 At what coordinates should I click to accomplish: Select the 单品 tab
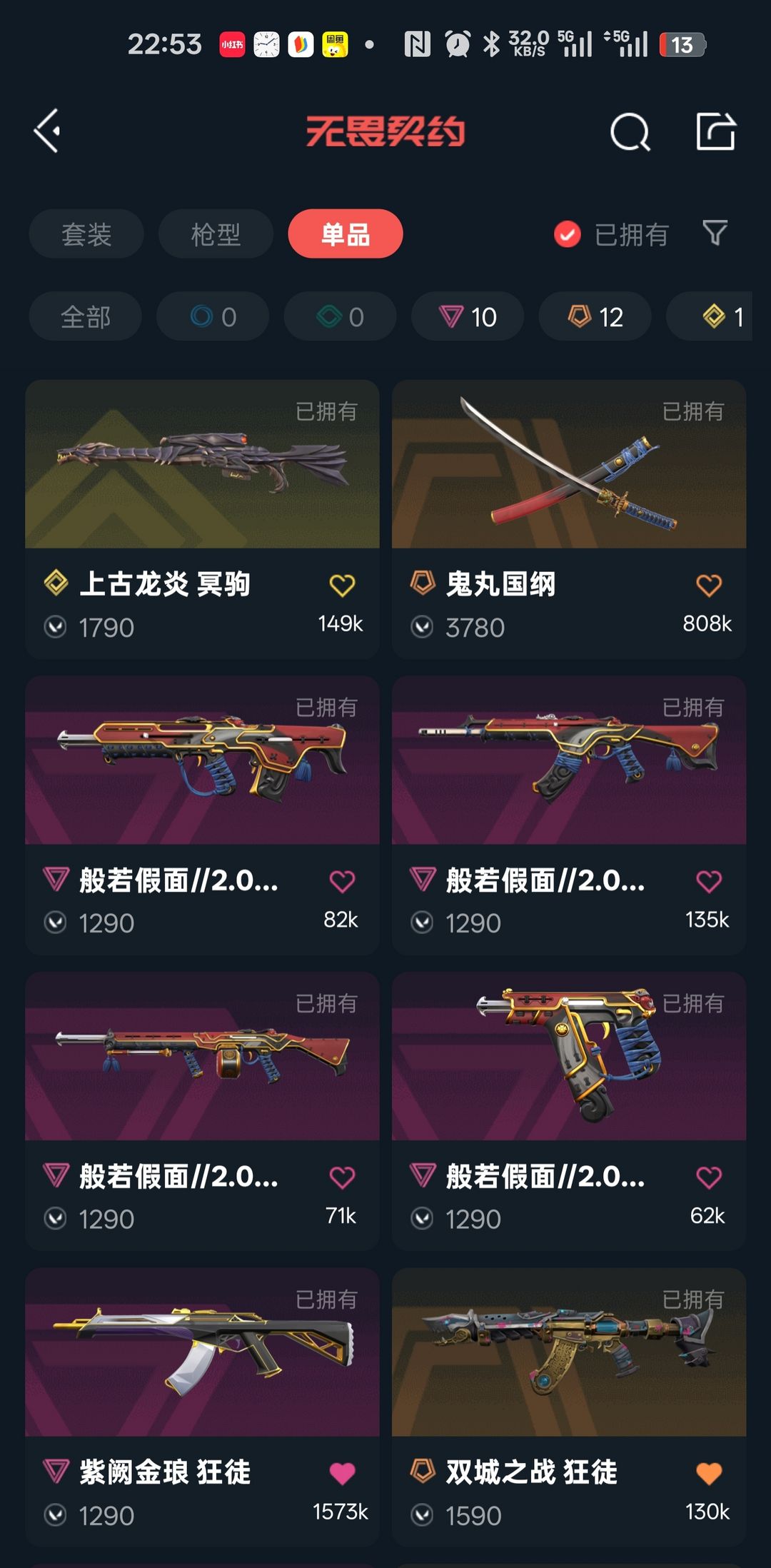[x=346, y=234]
